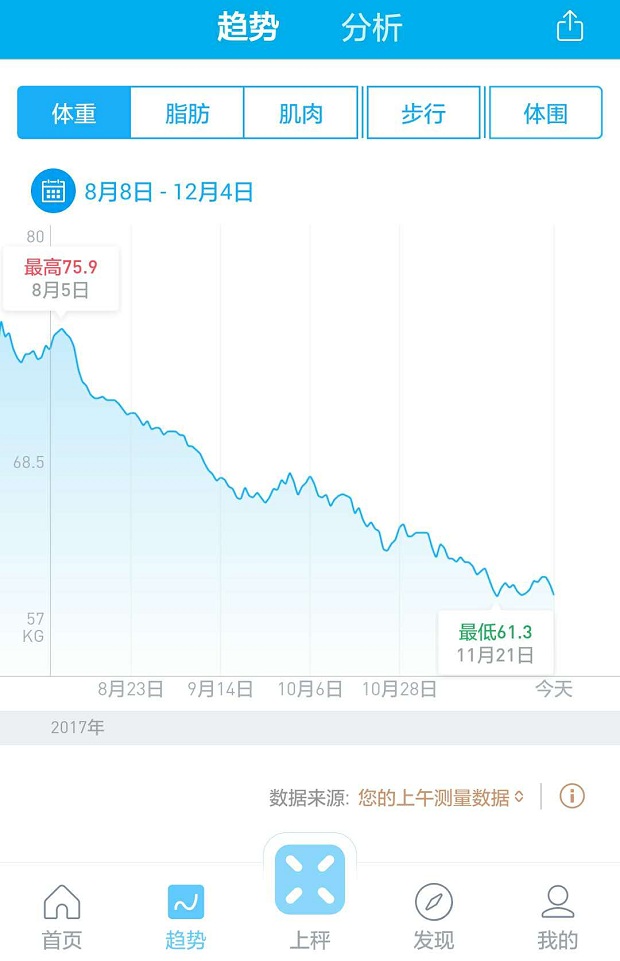Tap 趋势 in the bottom navigation

186,916
